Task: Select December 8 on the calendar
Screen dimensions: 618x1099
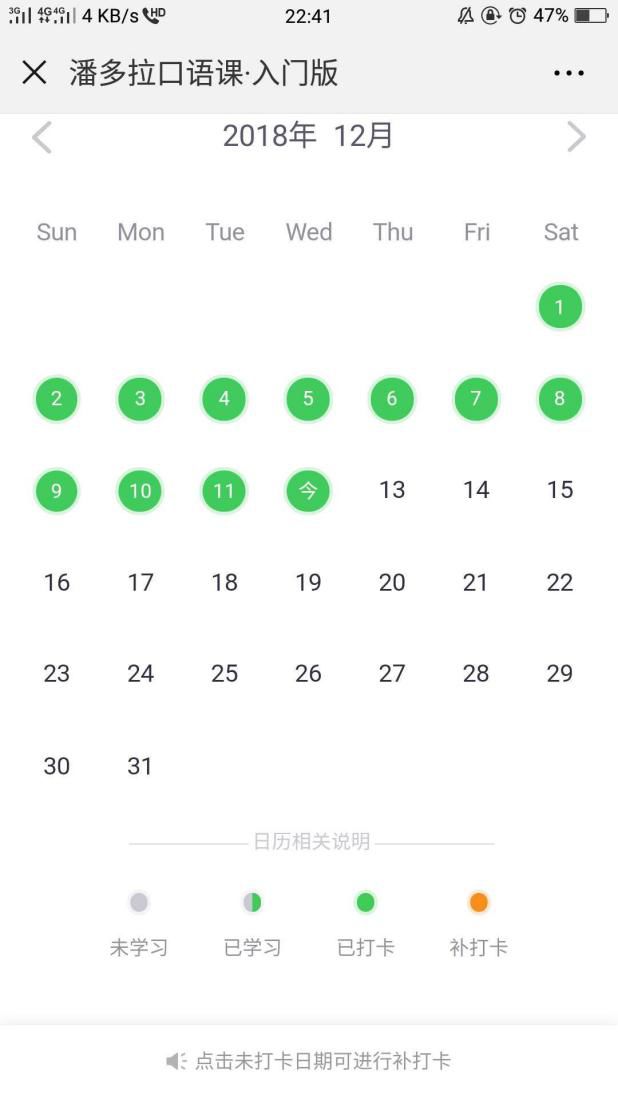Action: [x=560, y=398]
